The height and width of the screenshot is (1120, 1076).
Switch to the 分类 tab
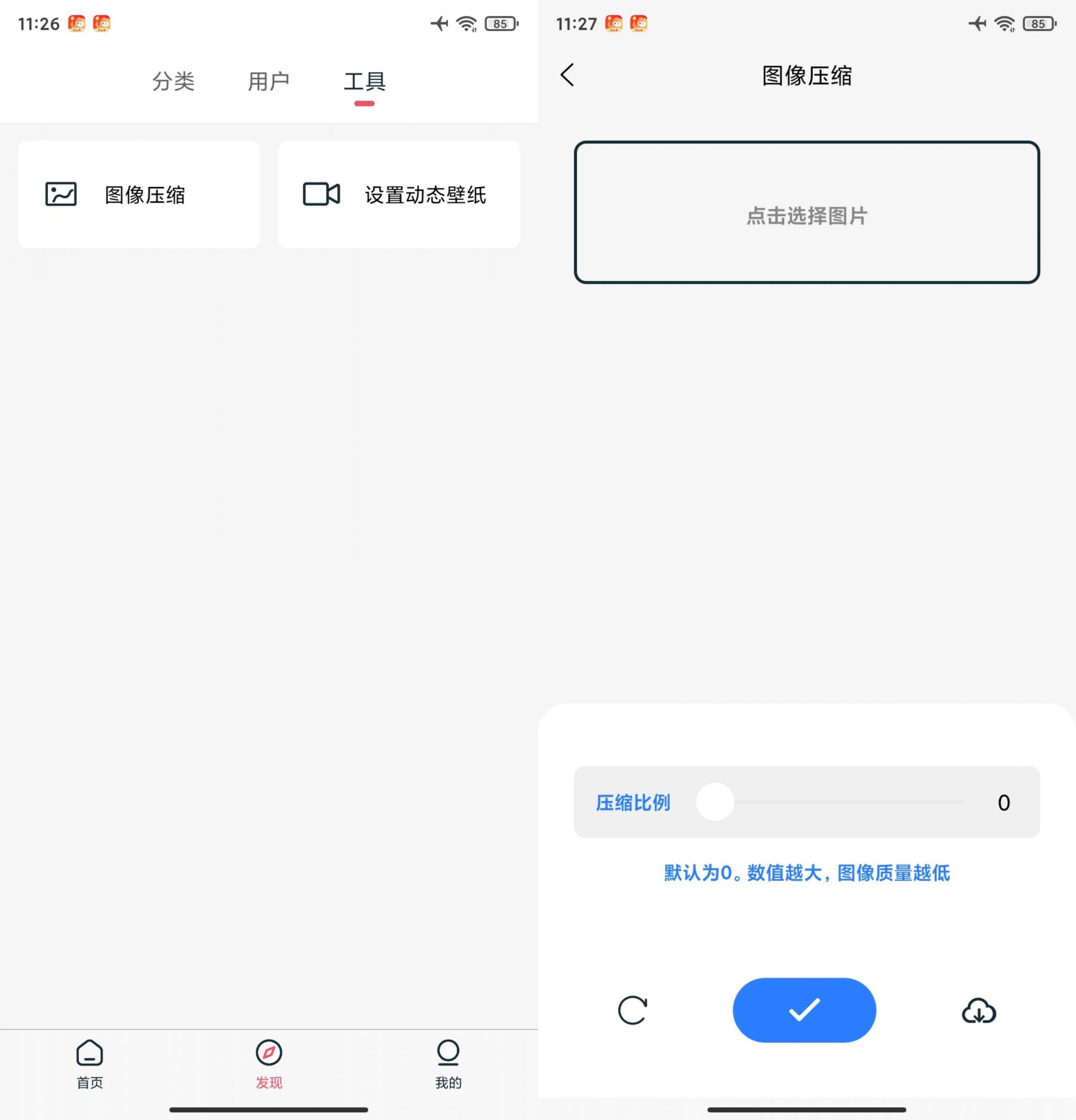pos(173,80)
